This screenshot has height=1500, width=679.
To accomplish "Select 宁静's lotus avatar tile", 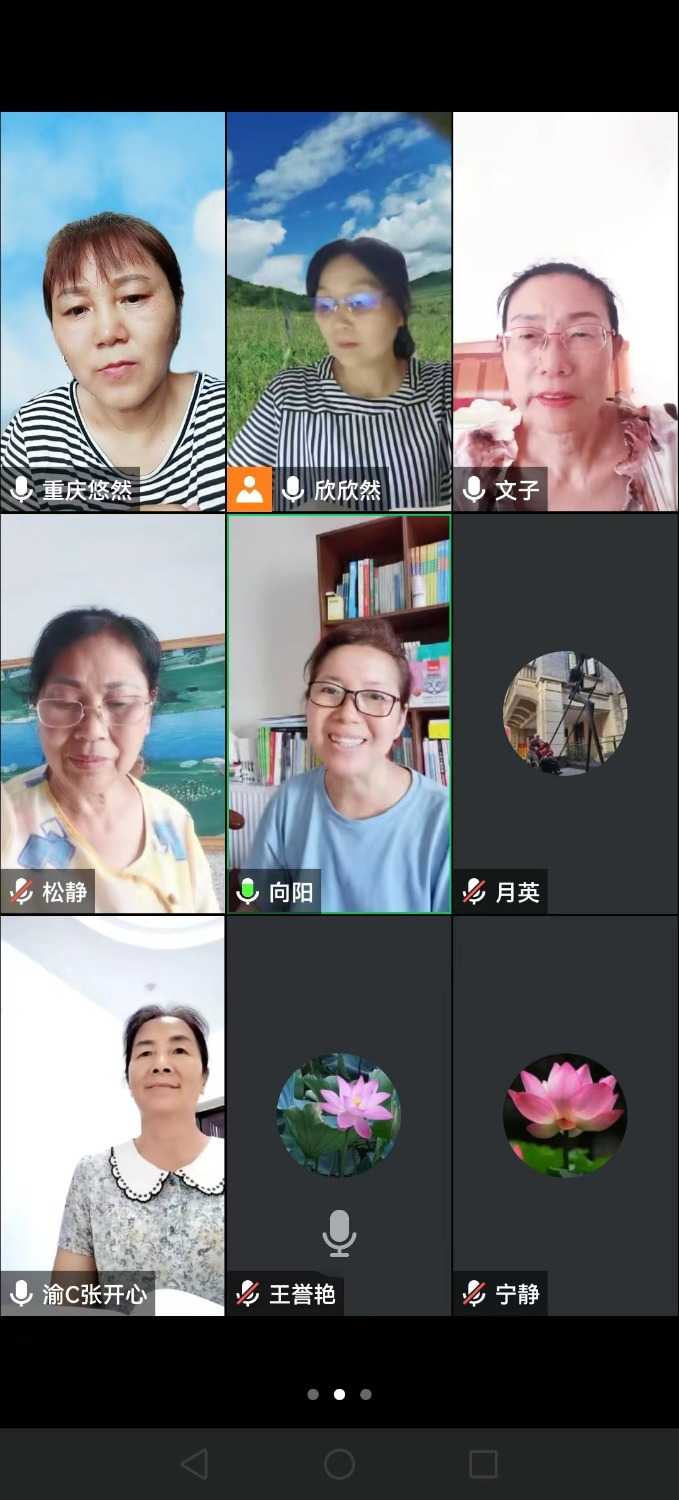I will click(x=566, y=1115).
